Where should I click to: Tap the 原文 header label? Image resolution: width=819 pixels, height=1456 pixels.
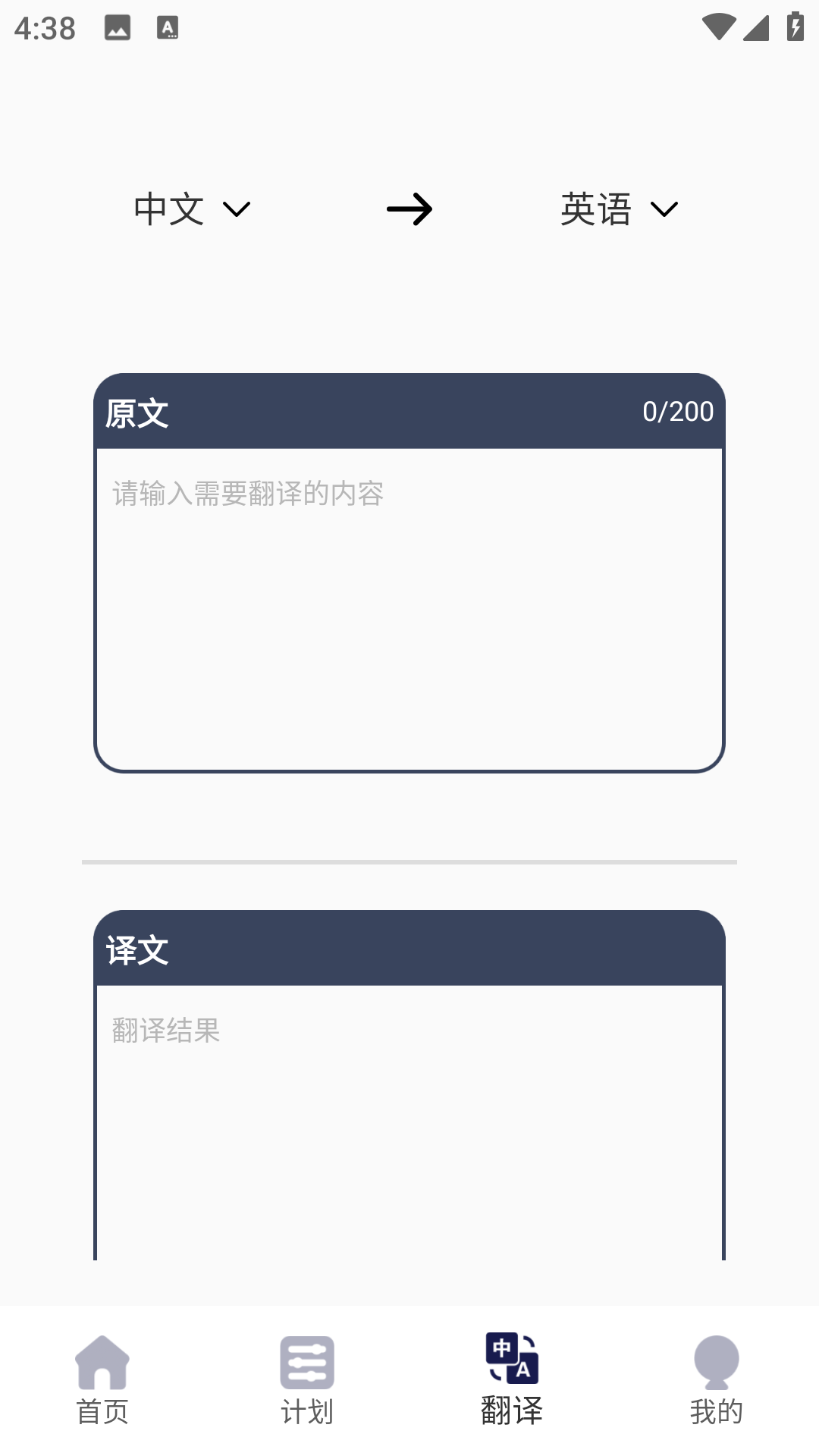pos(136,412)
